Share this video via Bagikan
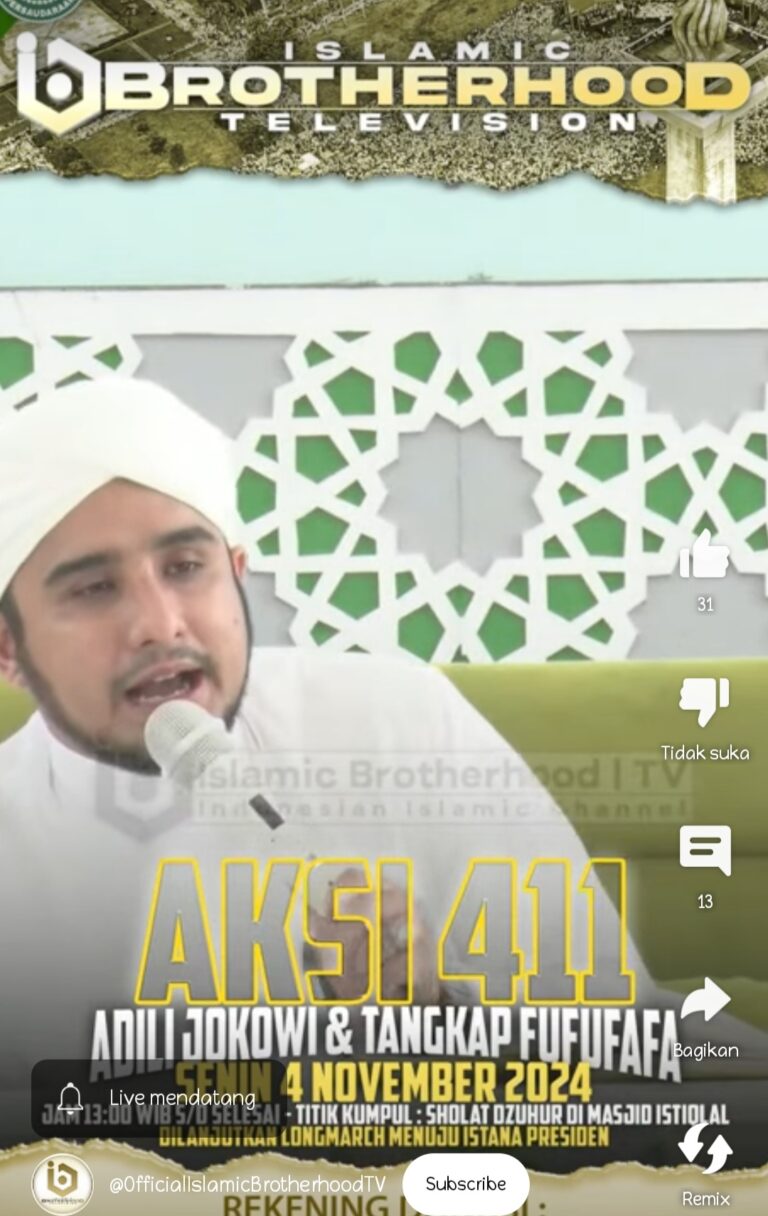 tap(705, 1001)
